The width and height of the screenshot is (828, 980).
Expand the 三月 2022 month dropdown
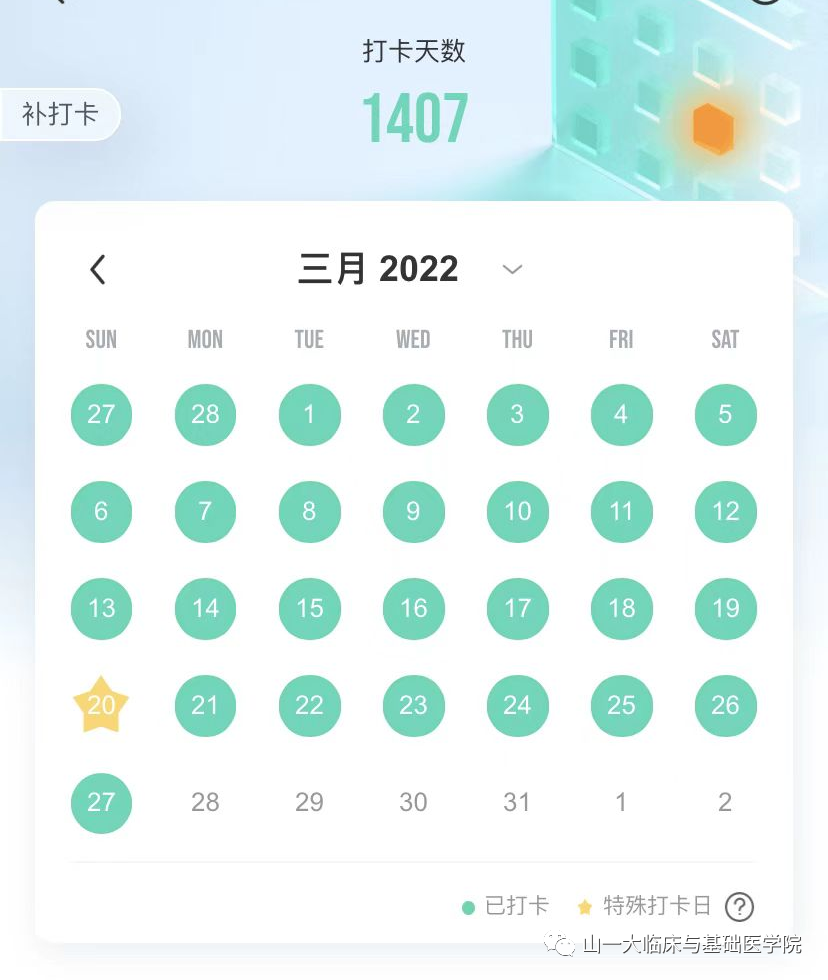pyautogui.click(x=512, y=269)
